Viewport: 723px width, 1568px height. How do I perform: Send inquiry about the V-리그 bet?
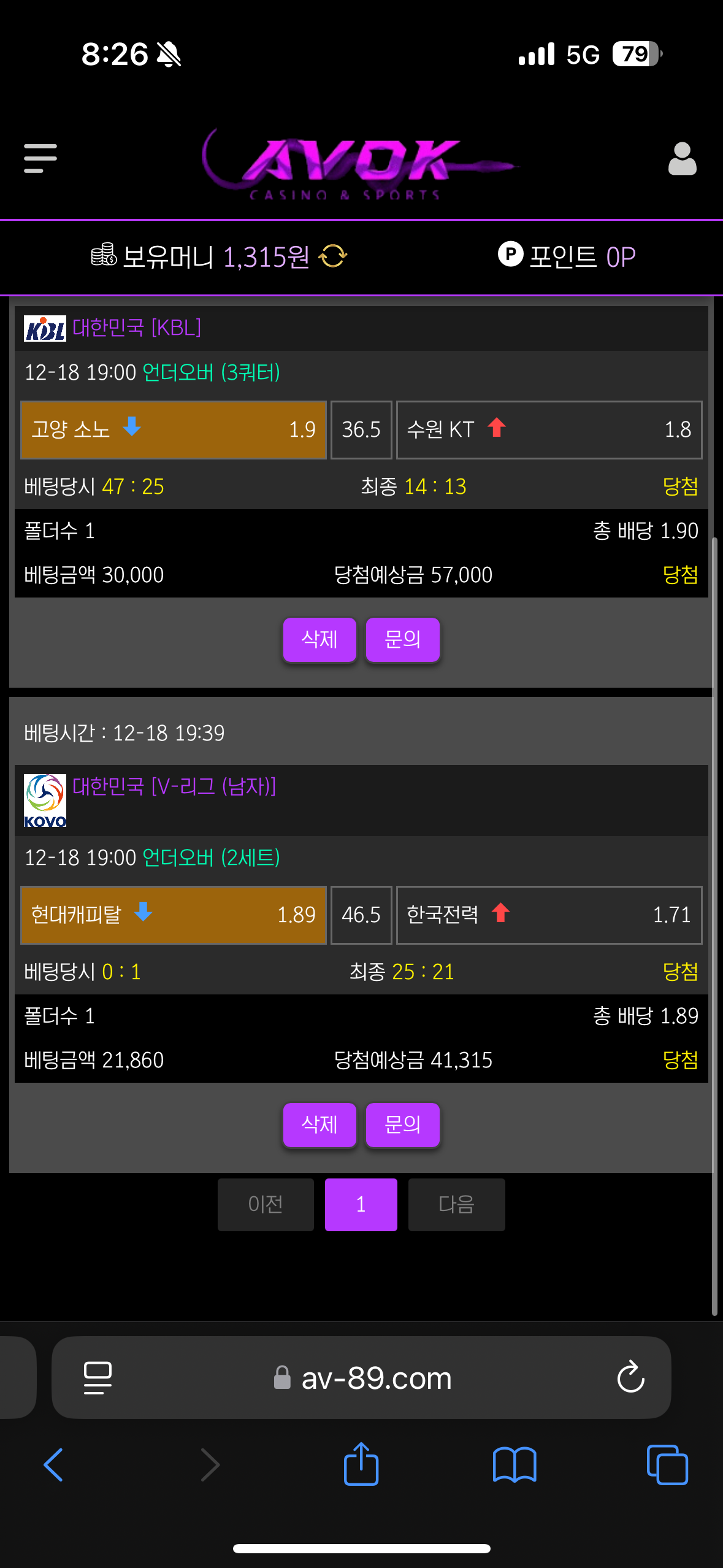(402, 1124)
